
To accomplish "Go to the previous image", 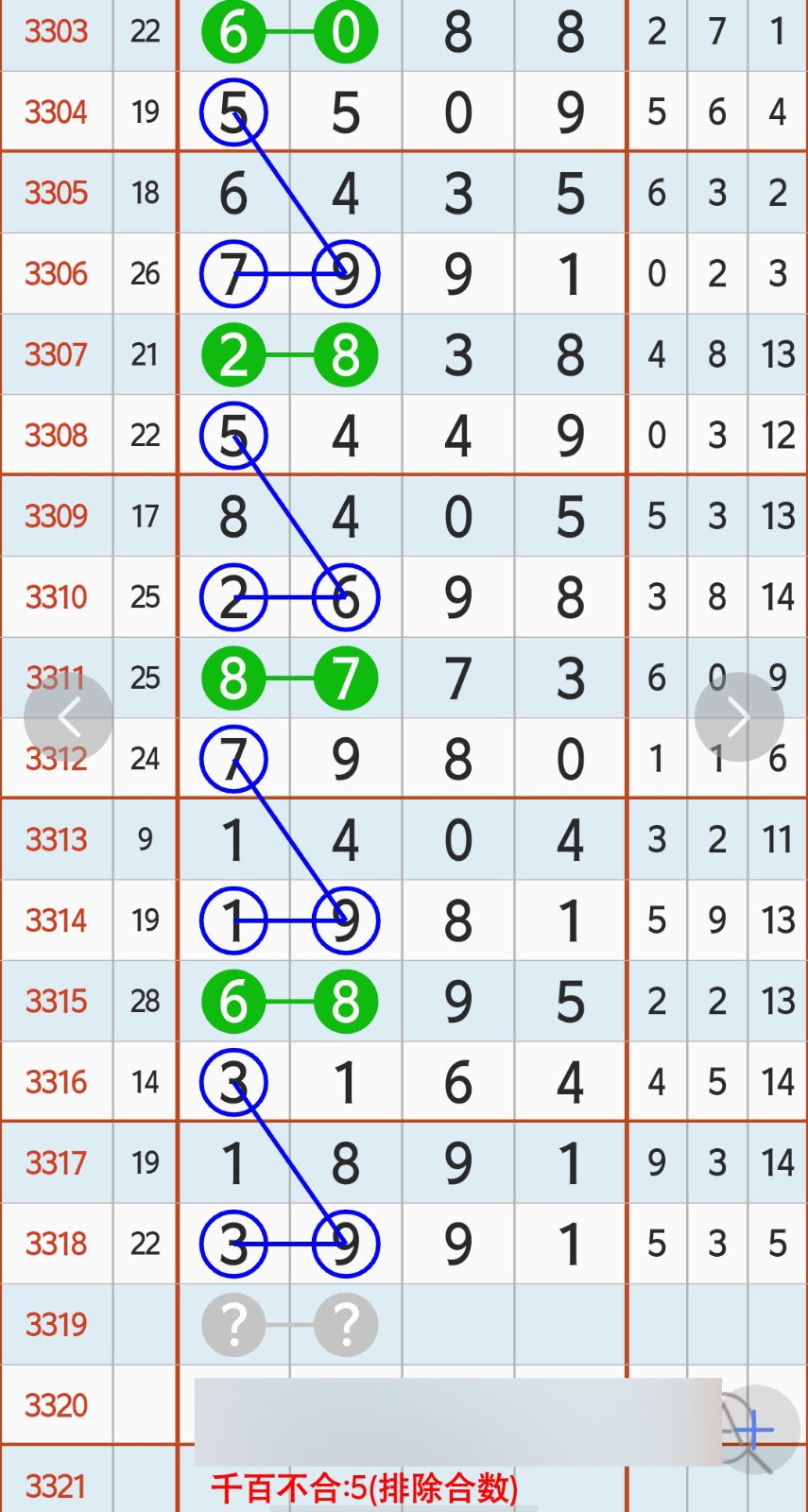I will pyautogui.click(x=69, y=717).
